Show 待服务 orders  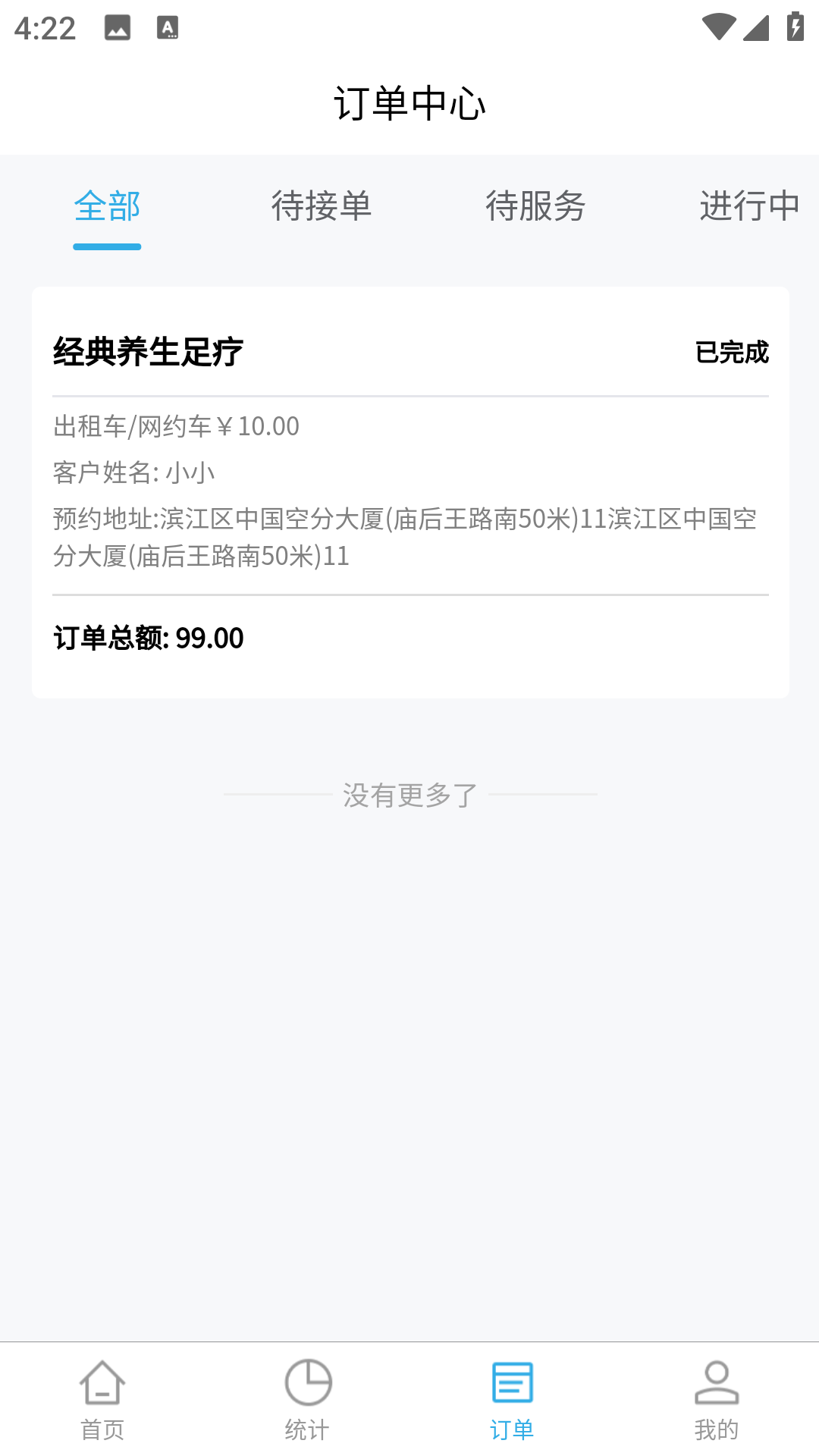(x=535, y=206)
